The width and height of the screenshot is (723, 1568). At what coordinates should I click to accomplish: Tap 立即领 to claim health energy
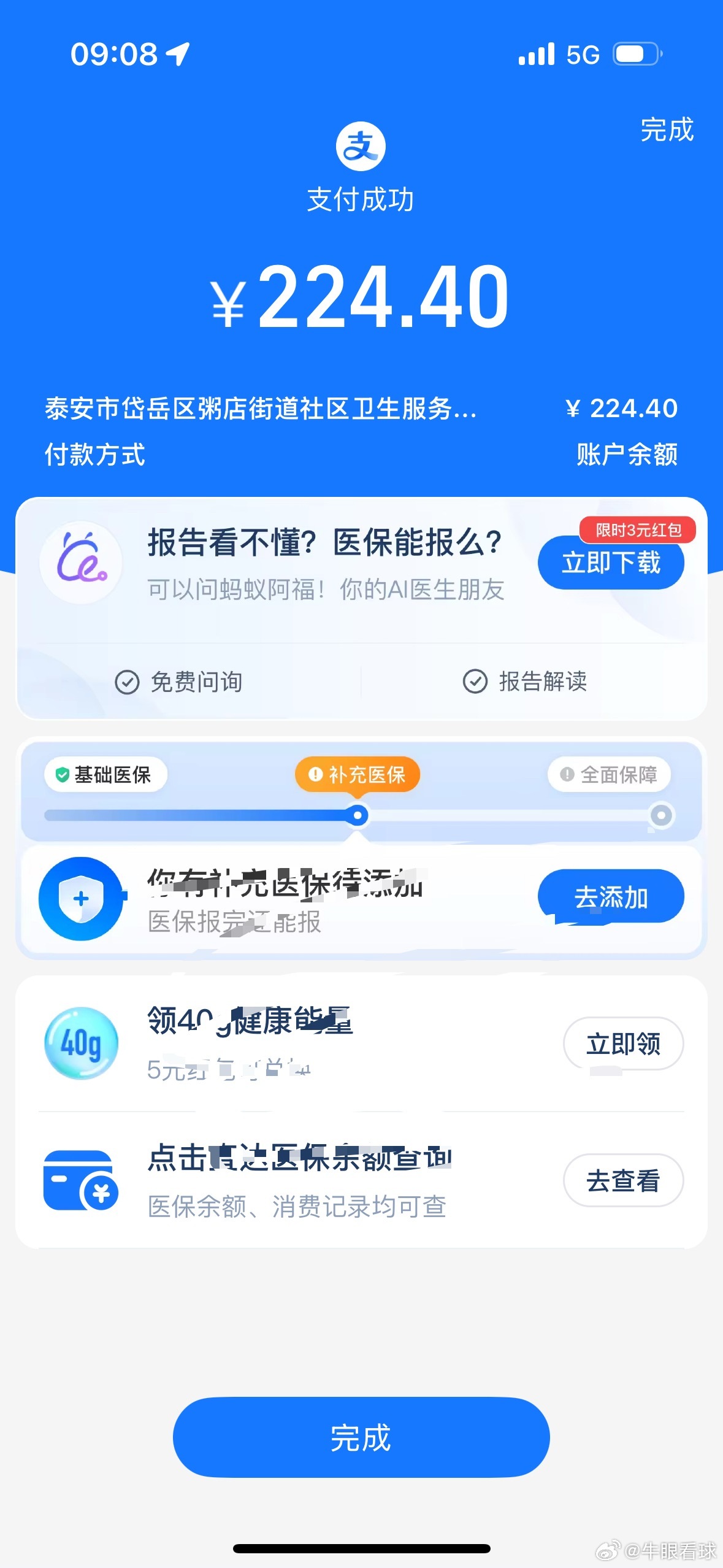coord(622,1043)
